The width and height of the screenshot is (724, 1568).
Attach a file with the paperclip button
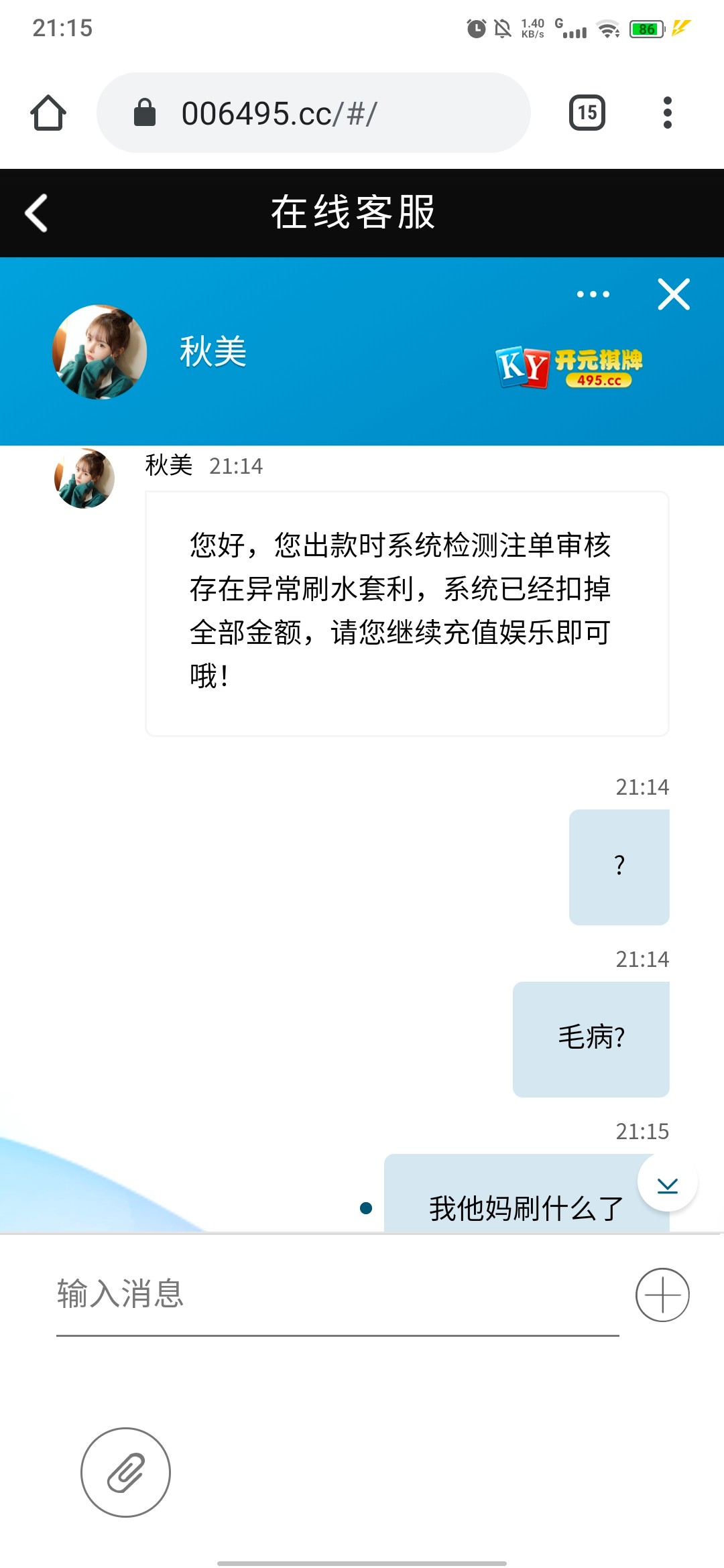tap(125, 1472)
